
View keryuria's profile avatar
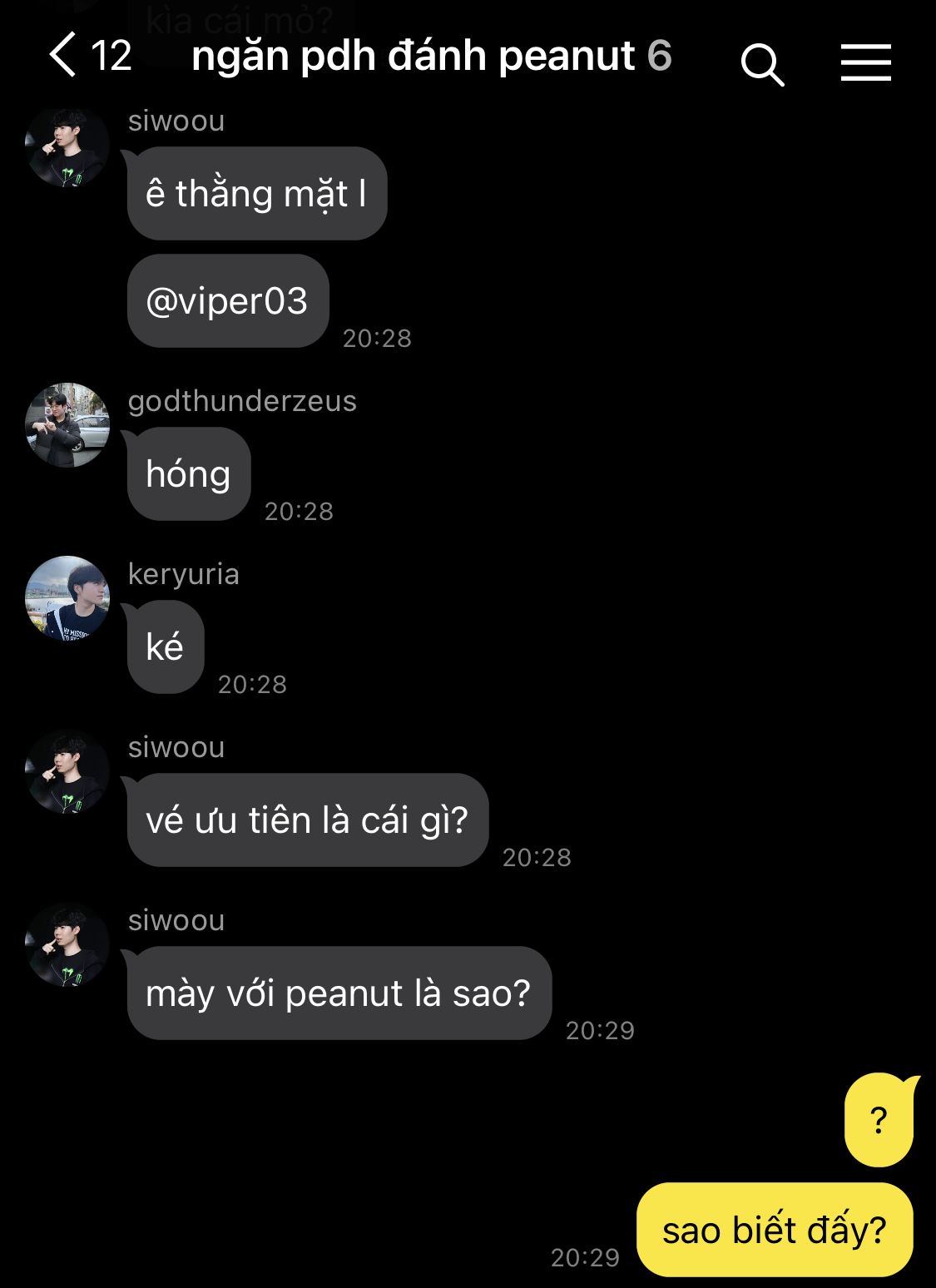[67, 598]
